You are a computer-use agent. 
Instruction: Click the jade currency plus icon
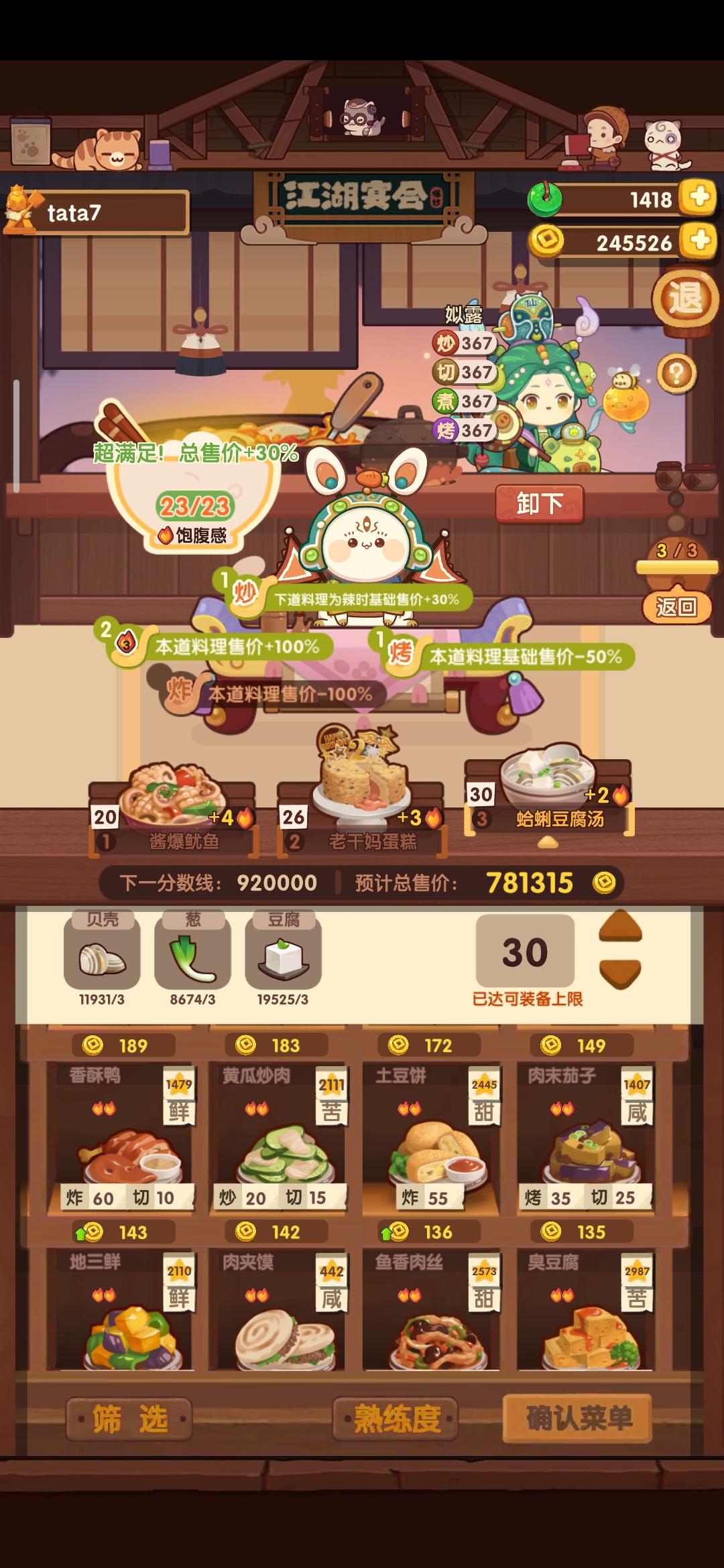(x=698, y=198)
